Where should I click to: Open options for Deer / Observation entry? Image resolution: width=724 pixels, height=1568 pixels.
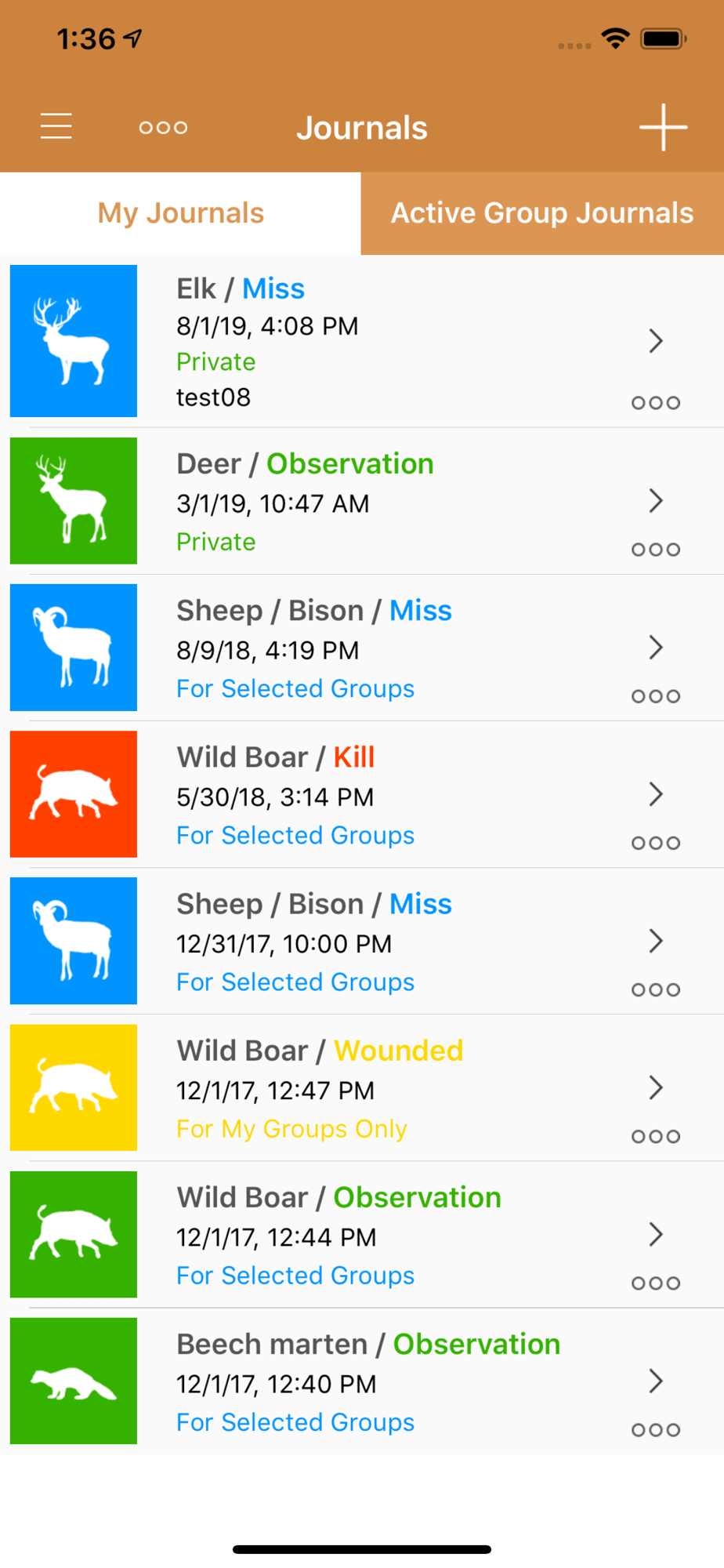tap(656, 550)
